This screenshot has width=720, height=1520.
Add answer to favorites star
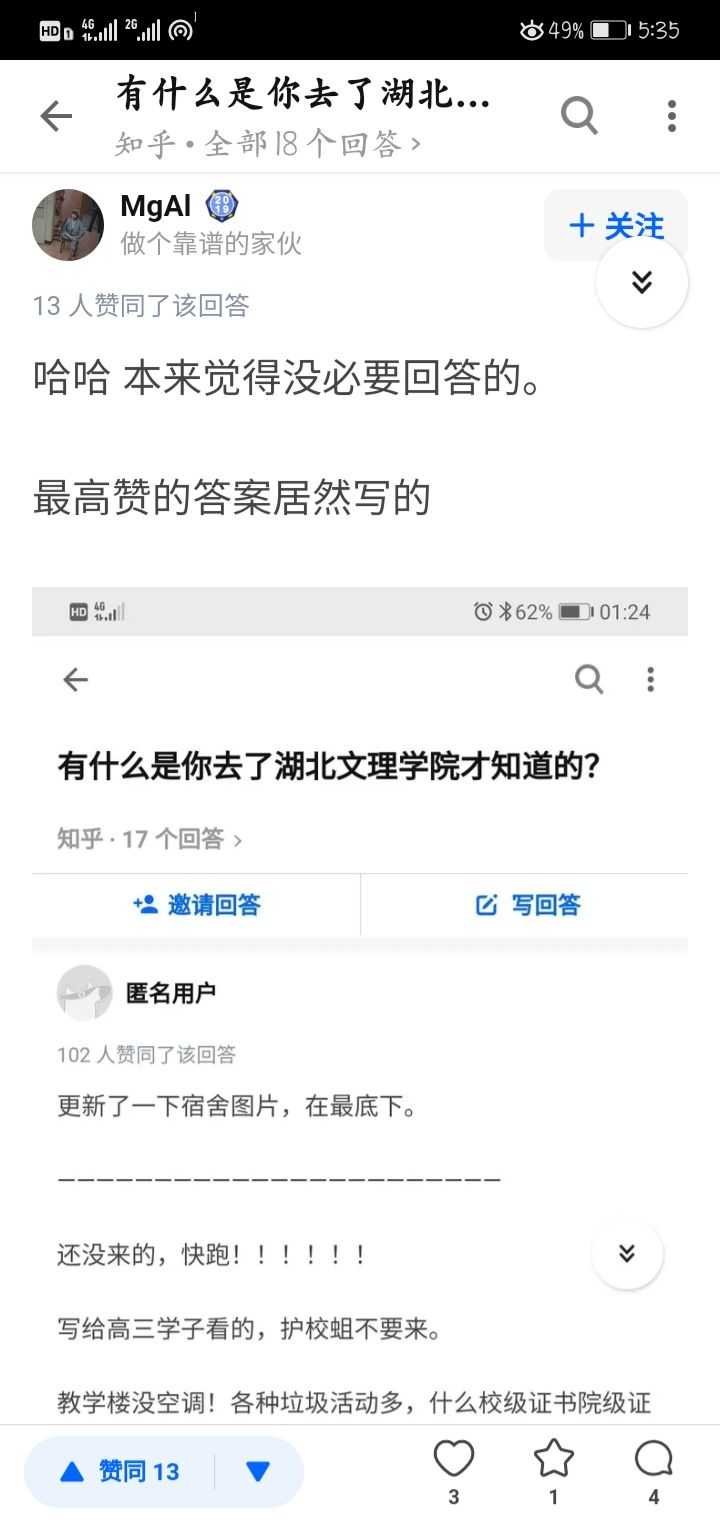(x=553, y=1462)
